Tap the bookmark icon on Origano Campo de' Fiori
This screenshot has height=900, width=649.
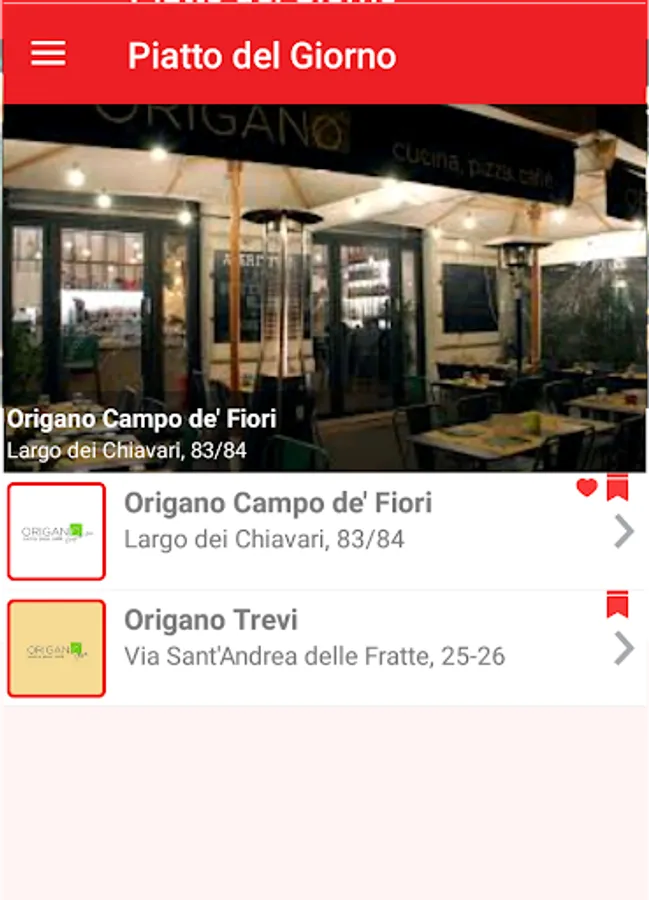click(x=618, y=488)
